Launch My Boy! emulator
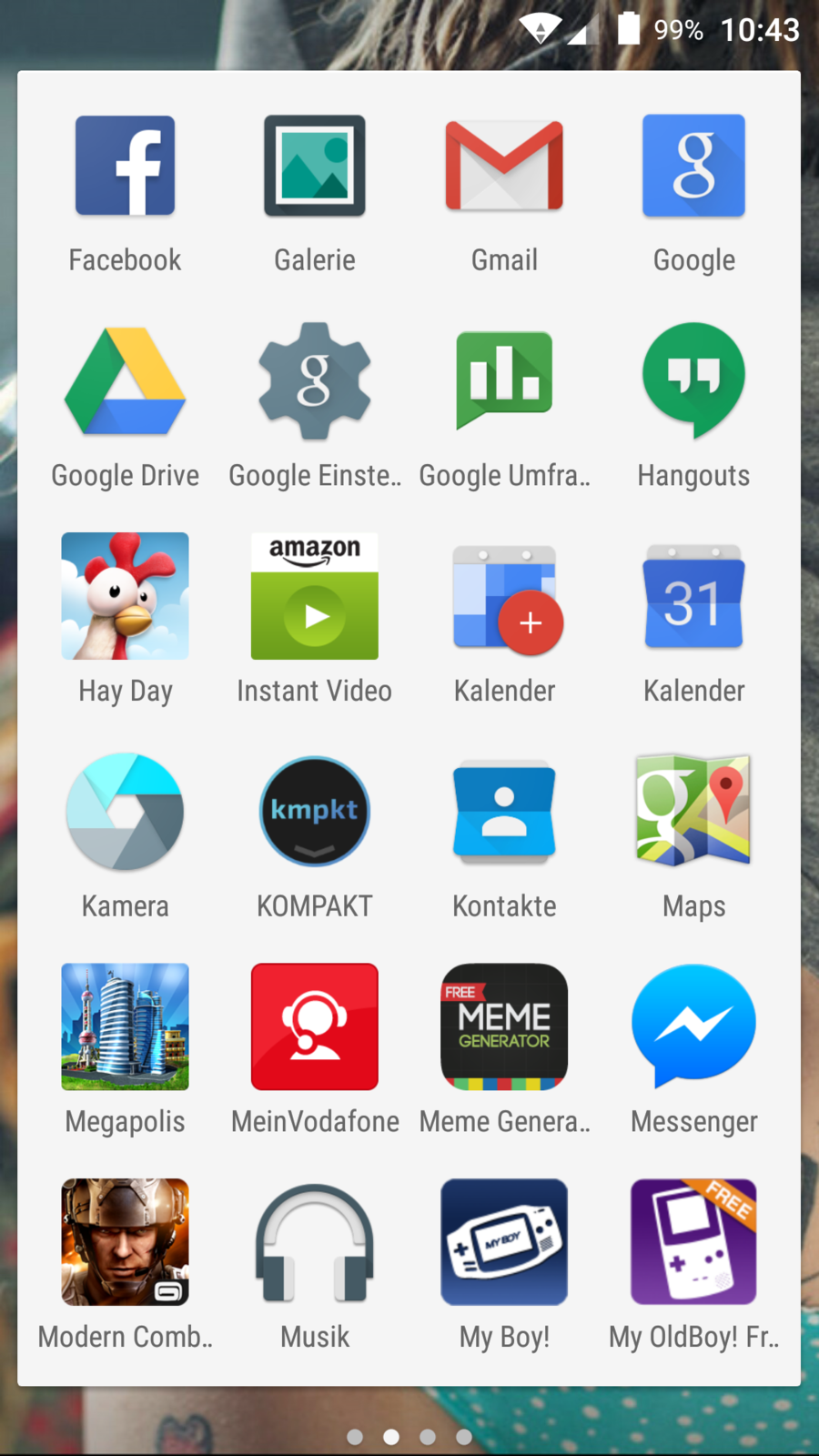 pos(504,1242)
